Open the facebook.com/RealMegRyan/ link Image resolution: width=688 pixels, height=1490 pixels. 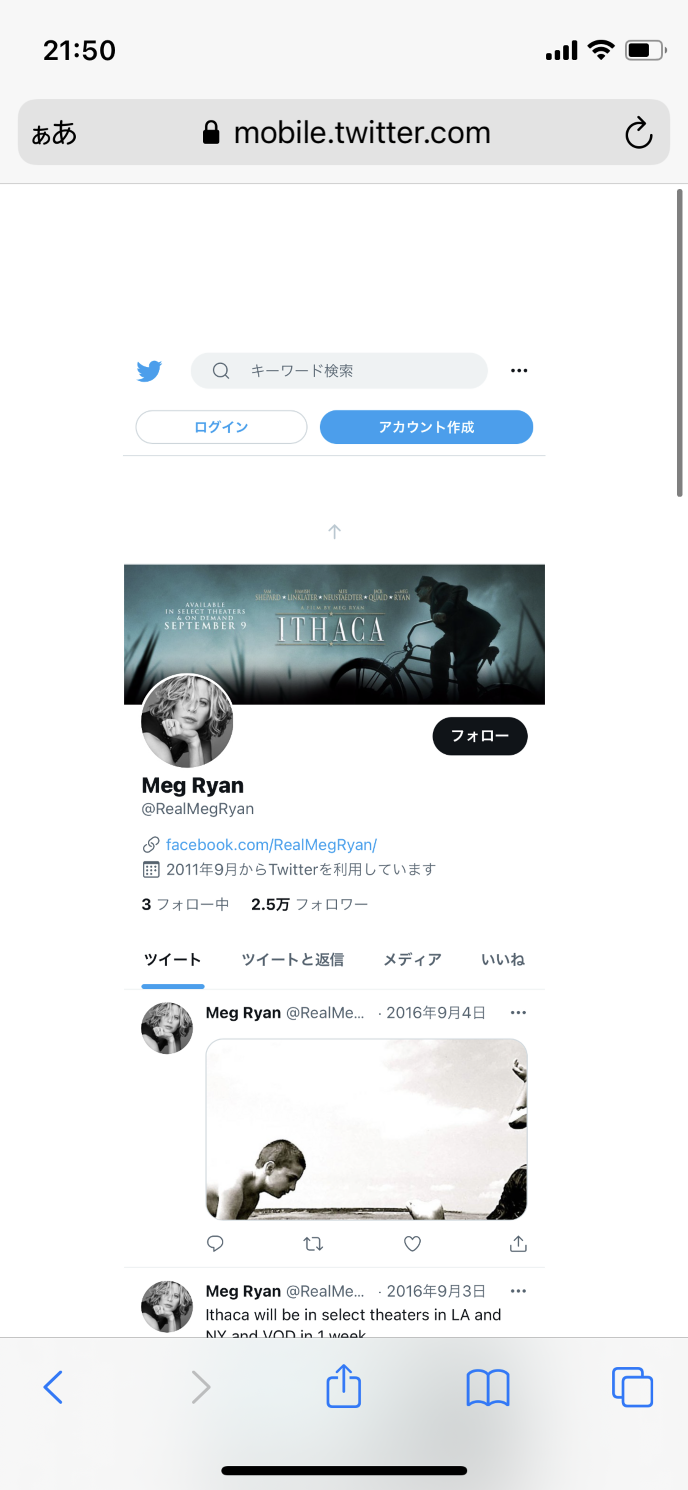271,844
